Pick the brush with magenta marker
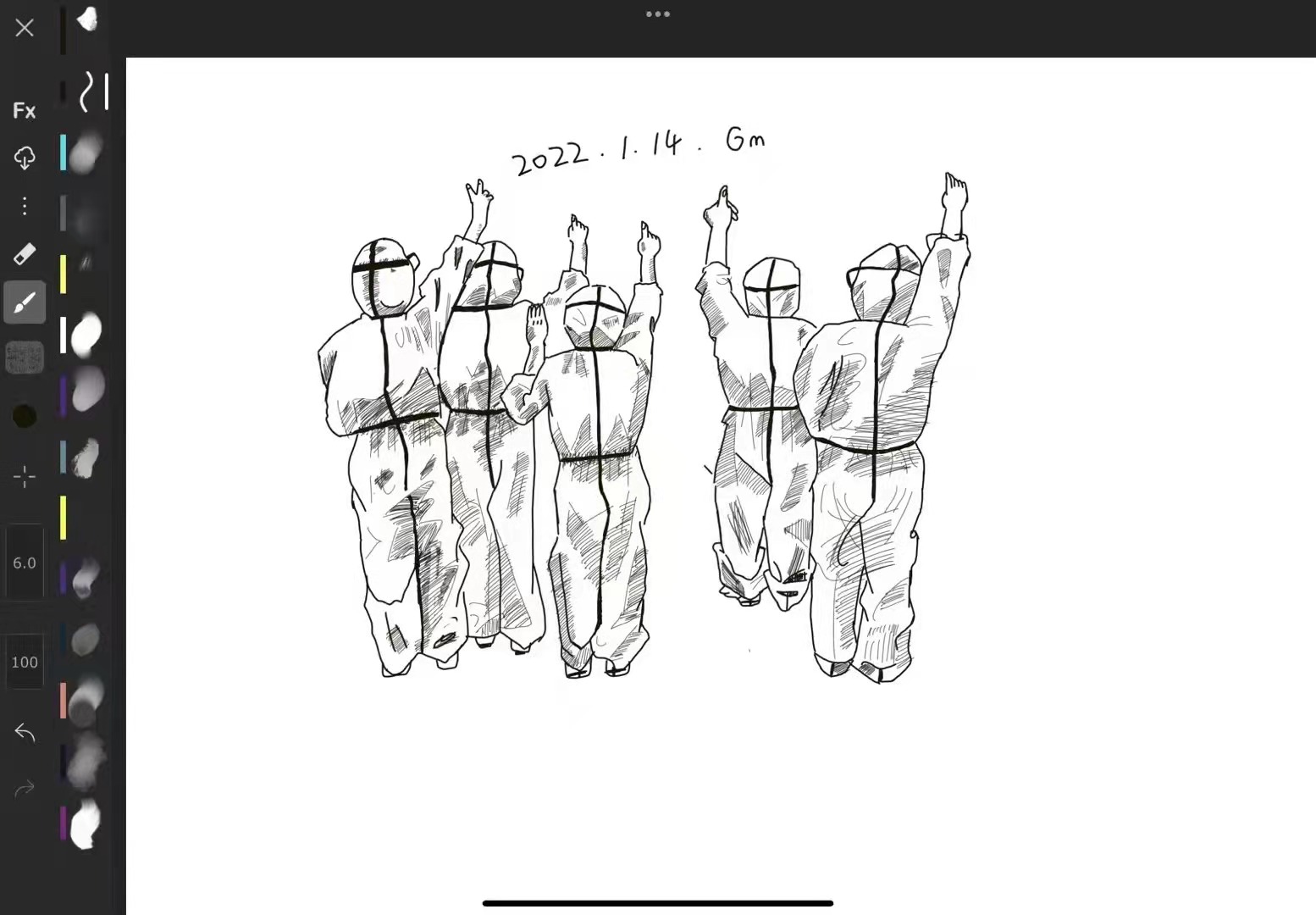This screenshot has width=1316, height=915. (x=84, y=823)
